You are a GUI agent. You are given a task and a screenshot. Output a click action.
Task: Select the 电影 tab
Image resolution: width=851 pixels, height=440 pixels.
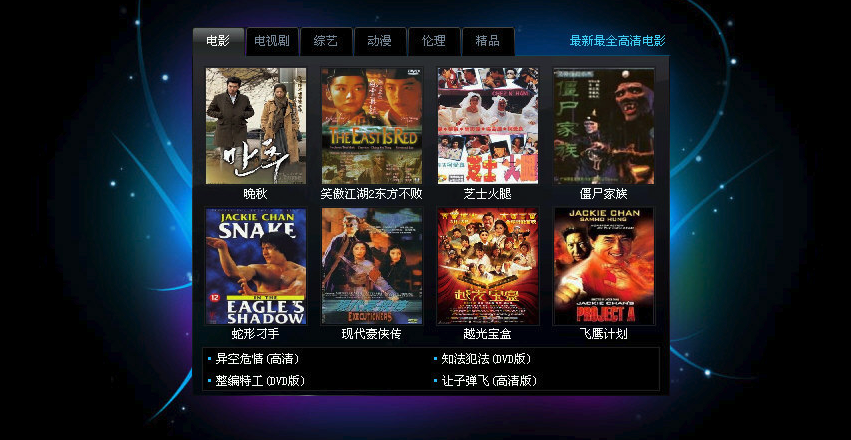(x=218, y=41)
